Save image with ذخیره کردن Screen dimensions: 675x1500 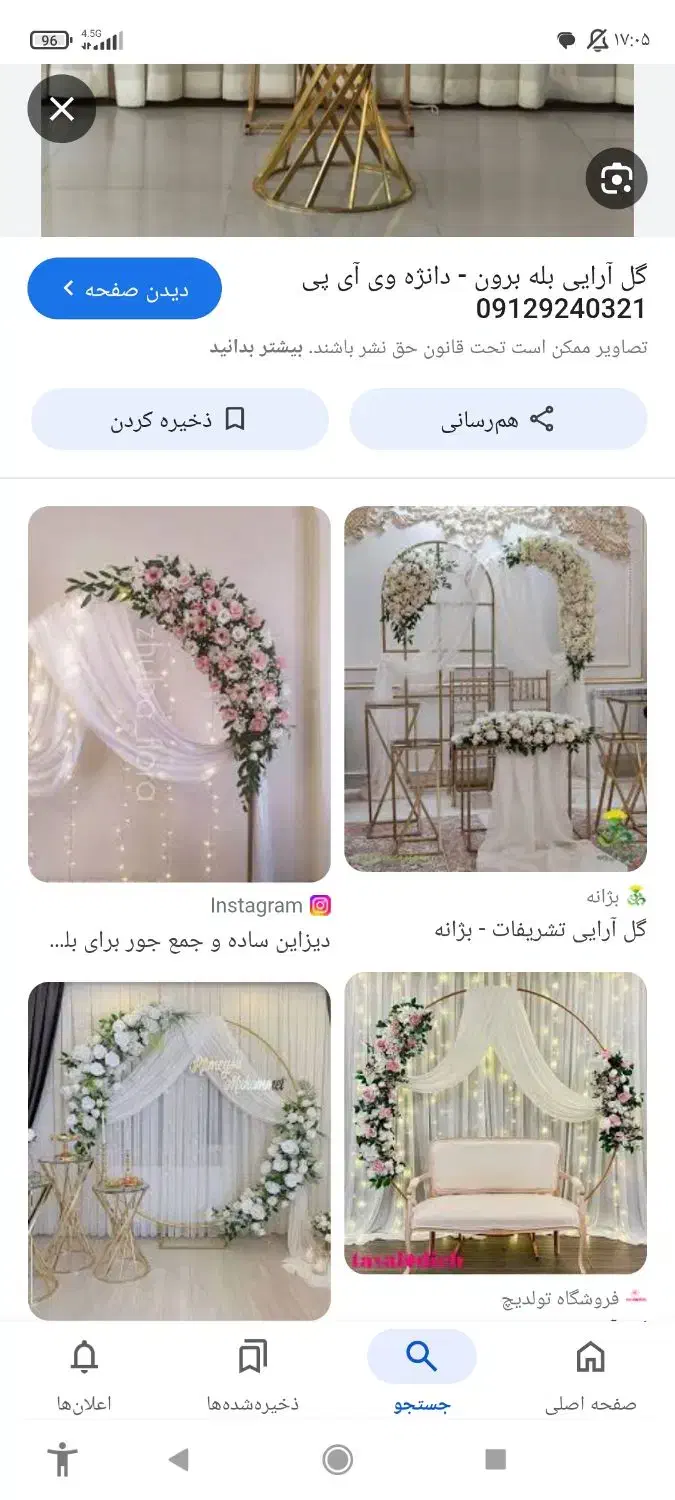[x=180, y=420]
